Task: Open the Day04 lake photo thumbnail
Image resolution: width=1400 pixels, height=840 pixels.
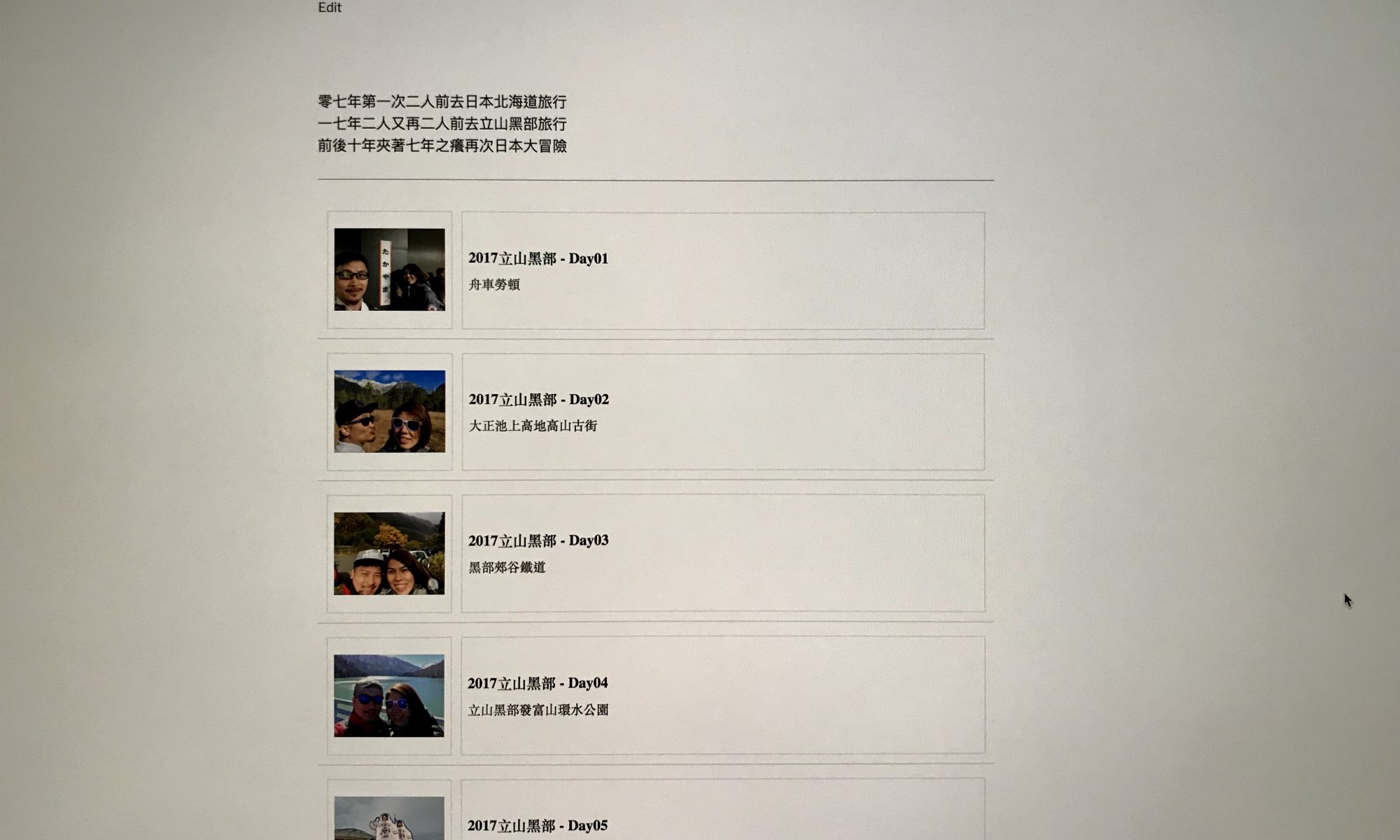Action: tap(389, 696)
